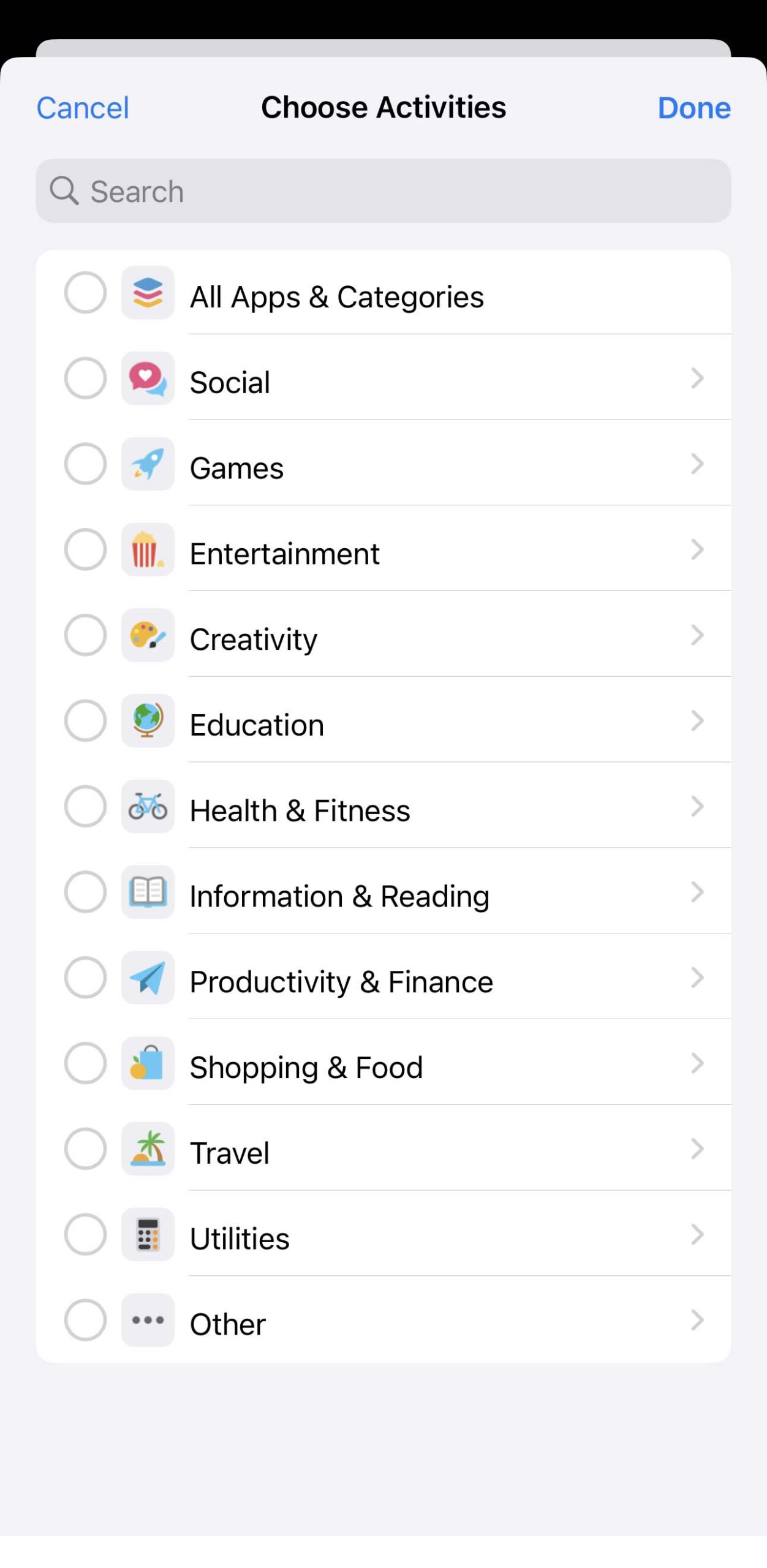Select Health & Fitness circle
The height and width of the screenshot is (1568, 767).
85,807
